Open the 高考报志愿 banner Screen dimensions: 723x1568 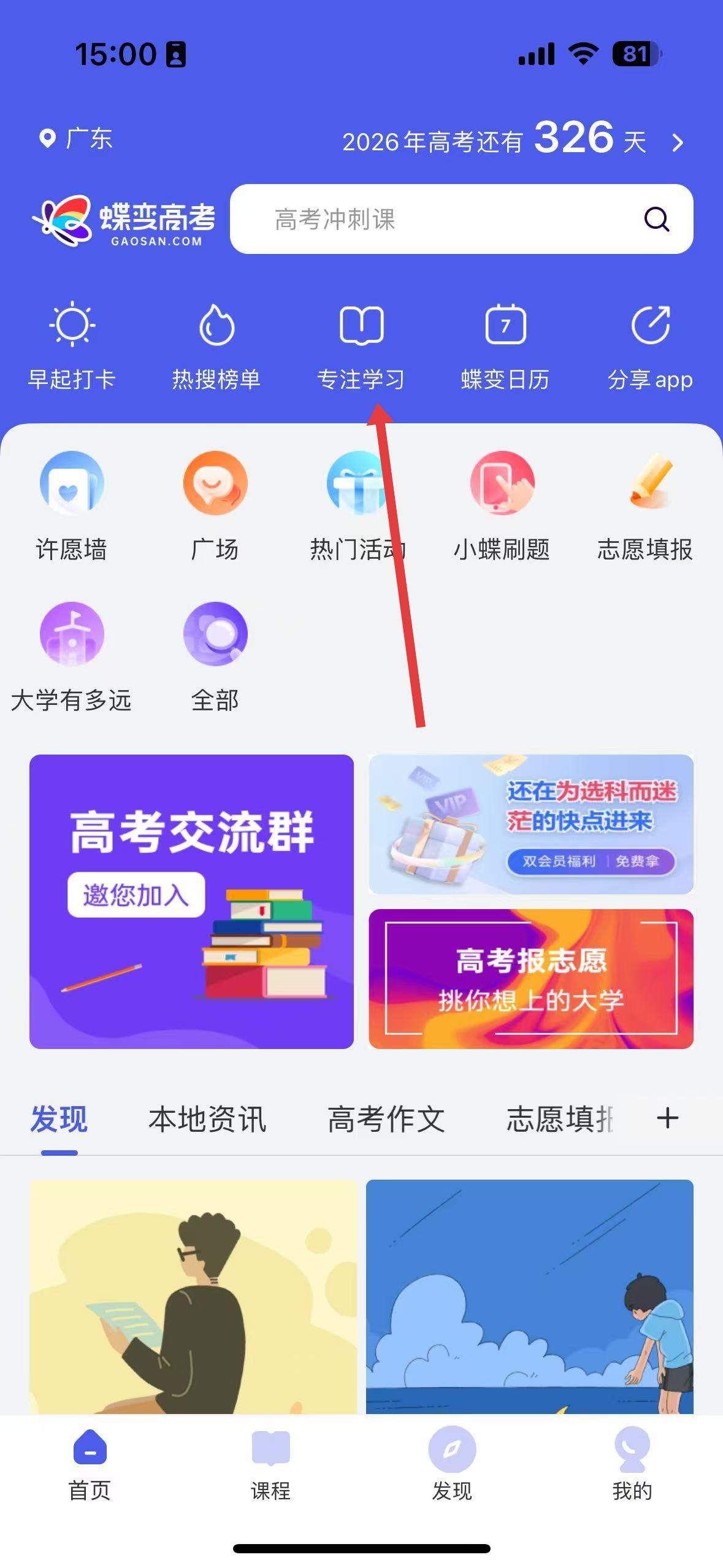[531, 978]
